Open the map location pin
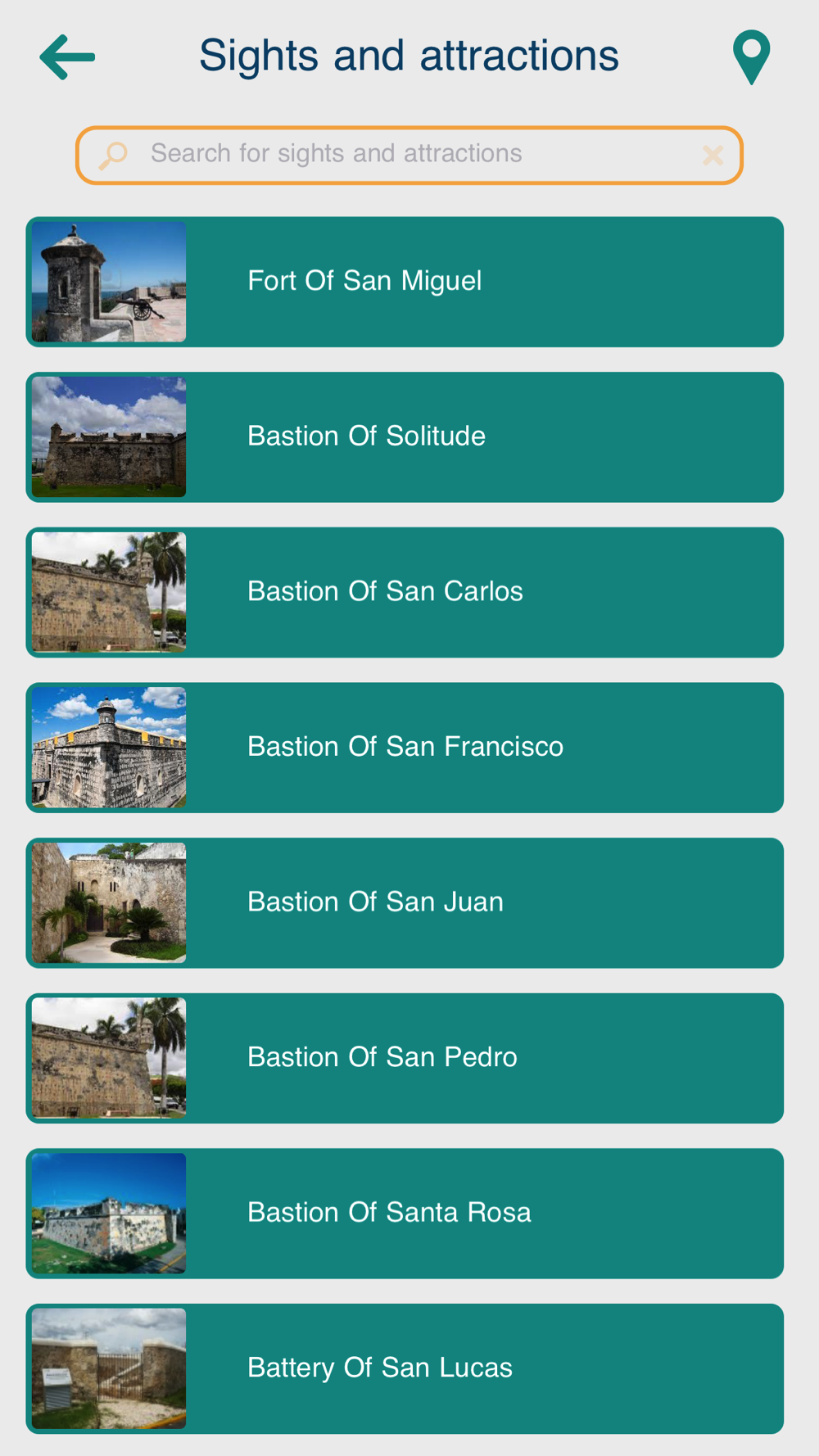819x1456 pixels. 751,57
